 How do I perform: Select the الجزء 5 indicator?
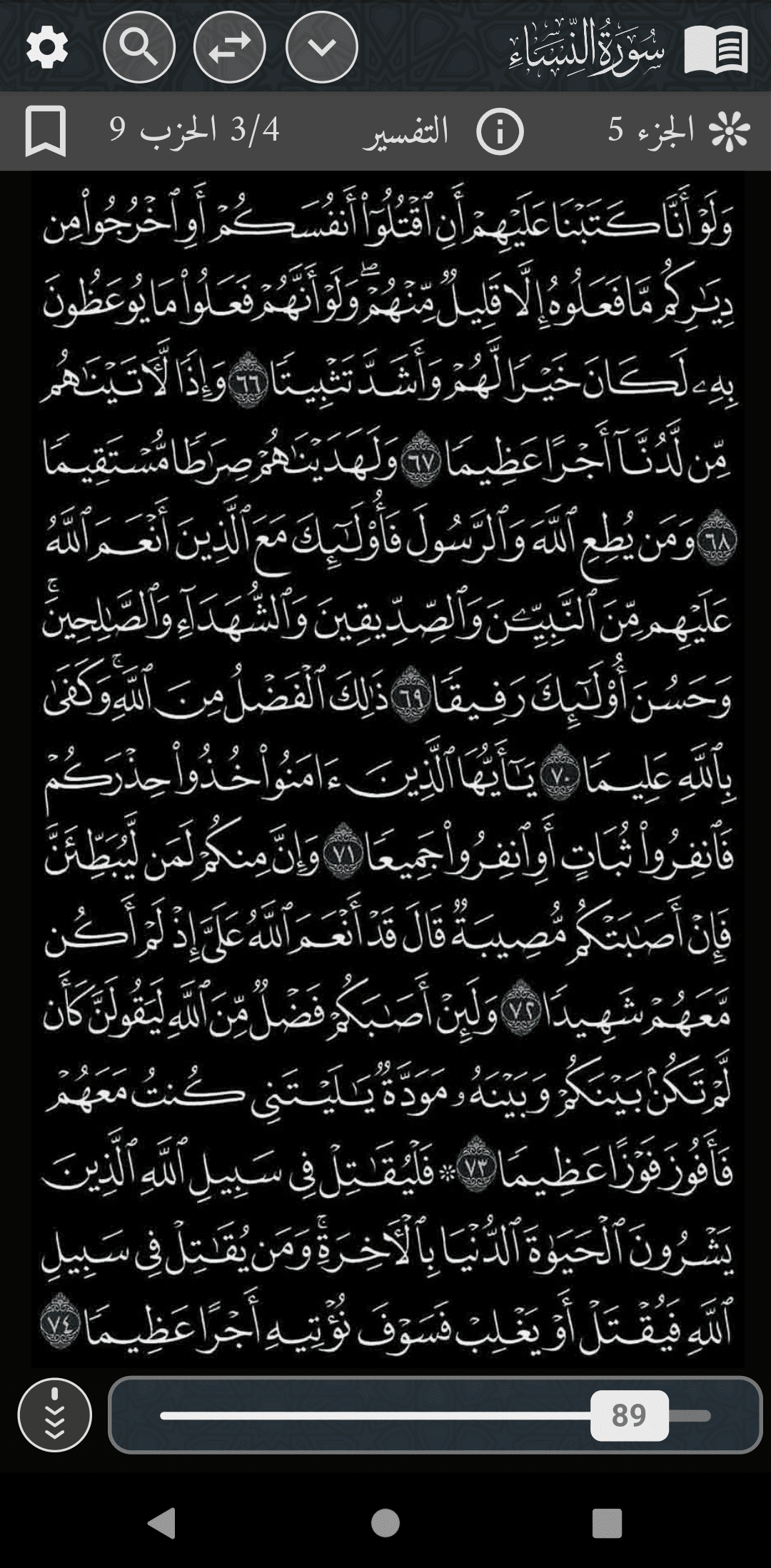click(x=678, y=131)
